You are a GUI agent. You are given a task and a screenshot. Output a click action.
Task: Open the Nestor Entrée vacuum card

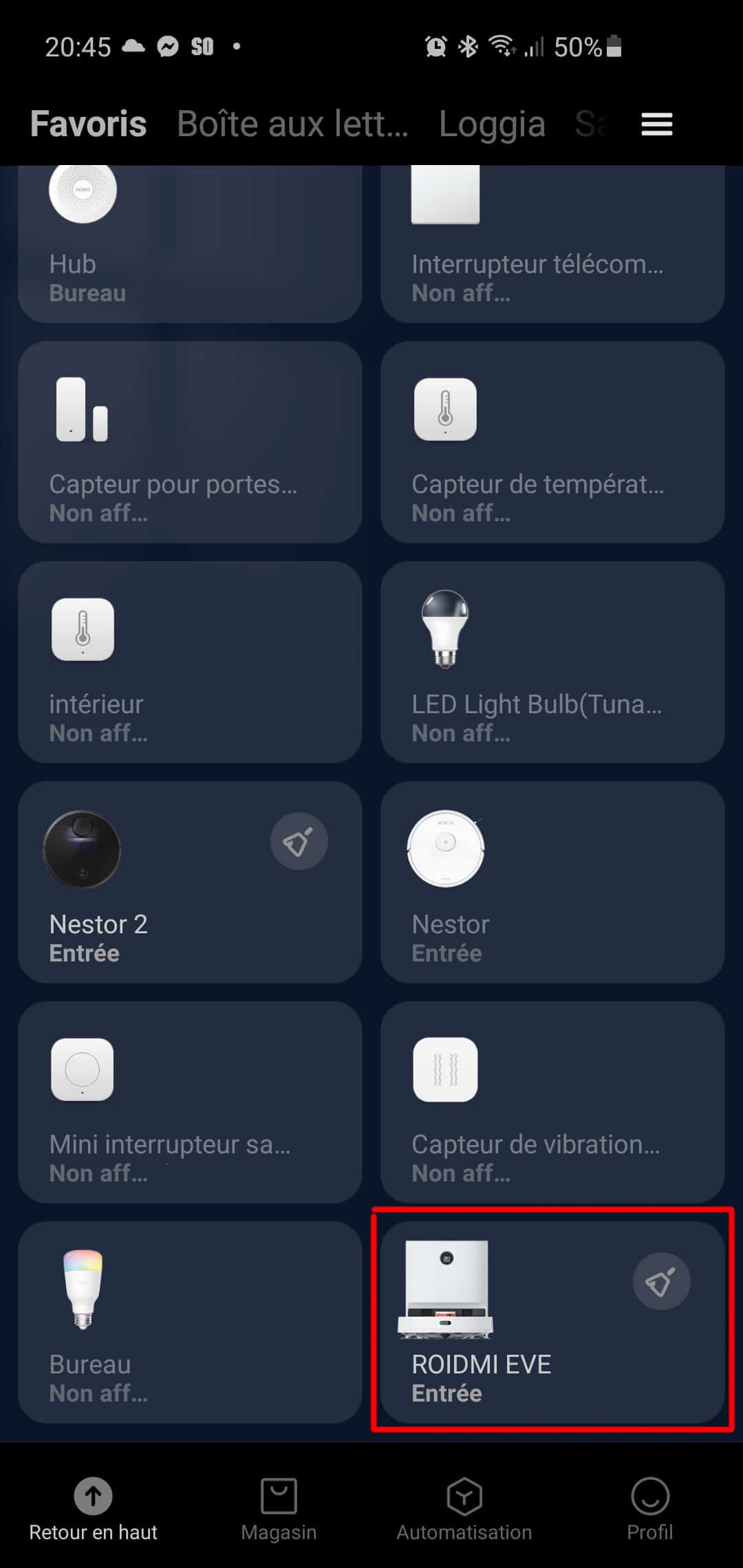pos(552,882)
